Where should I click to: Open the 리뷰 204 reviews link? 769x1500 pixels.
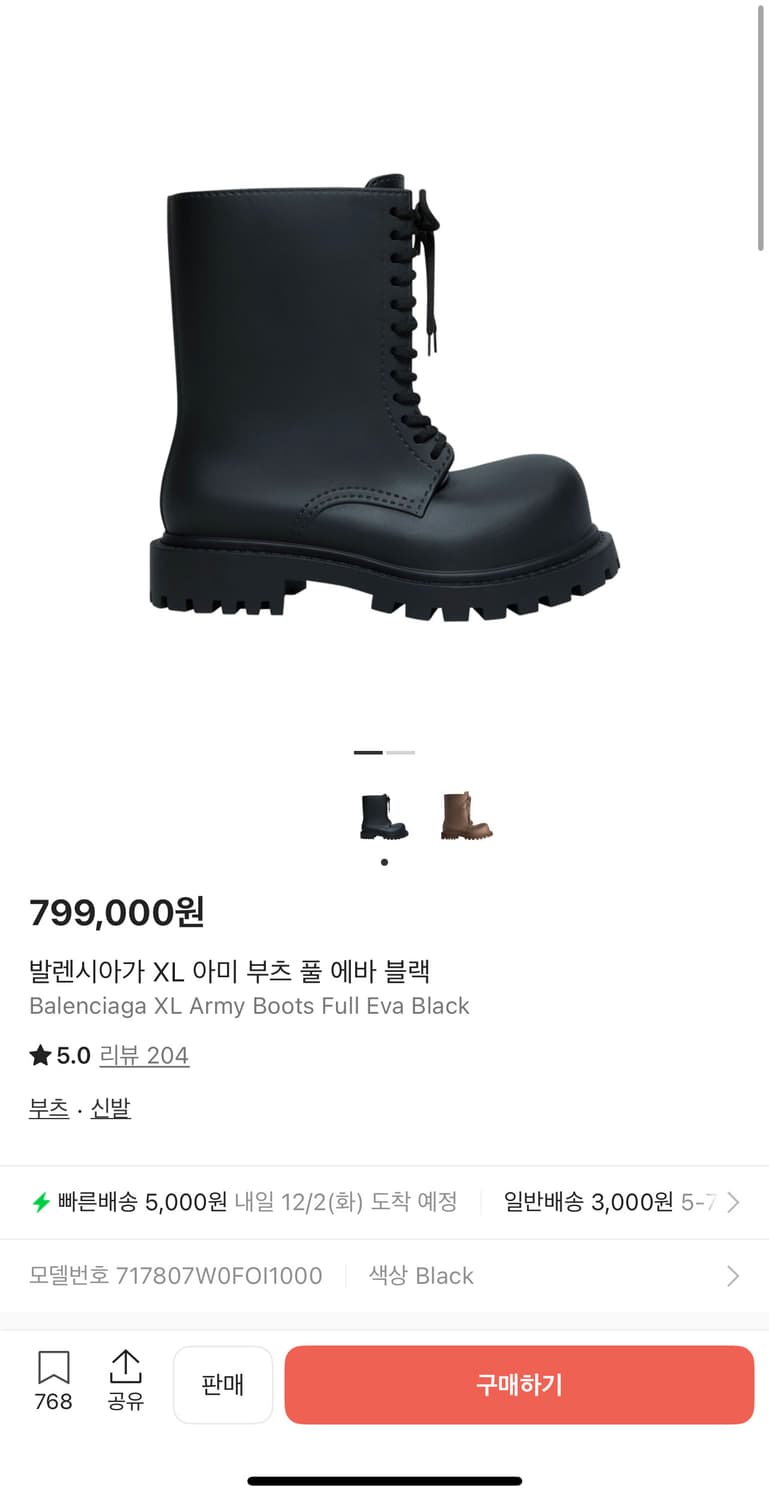coord(145,1055)
